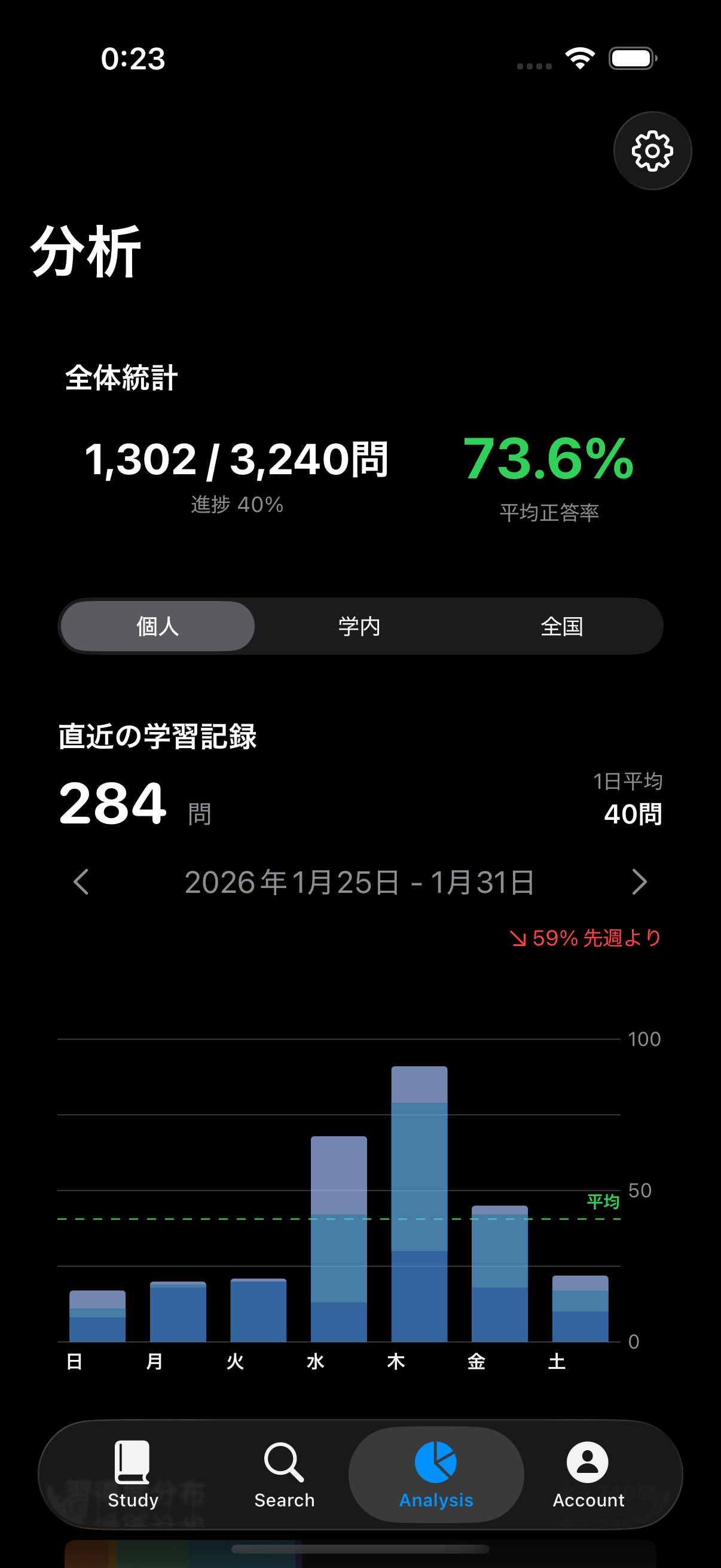721x1568 pixels.
Task: Open the Study tab book icon
Action: click(x=133, y=1463)
